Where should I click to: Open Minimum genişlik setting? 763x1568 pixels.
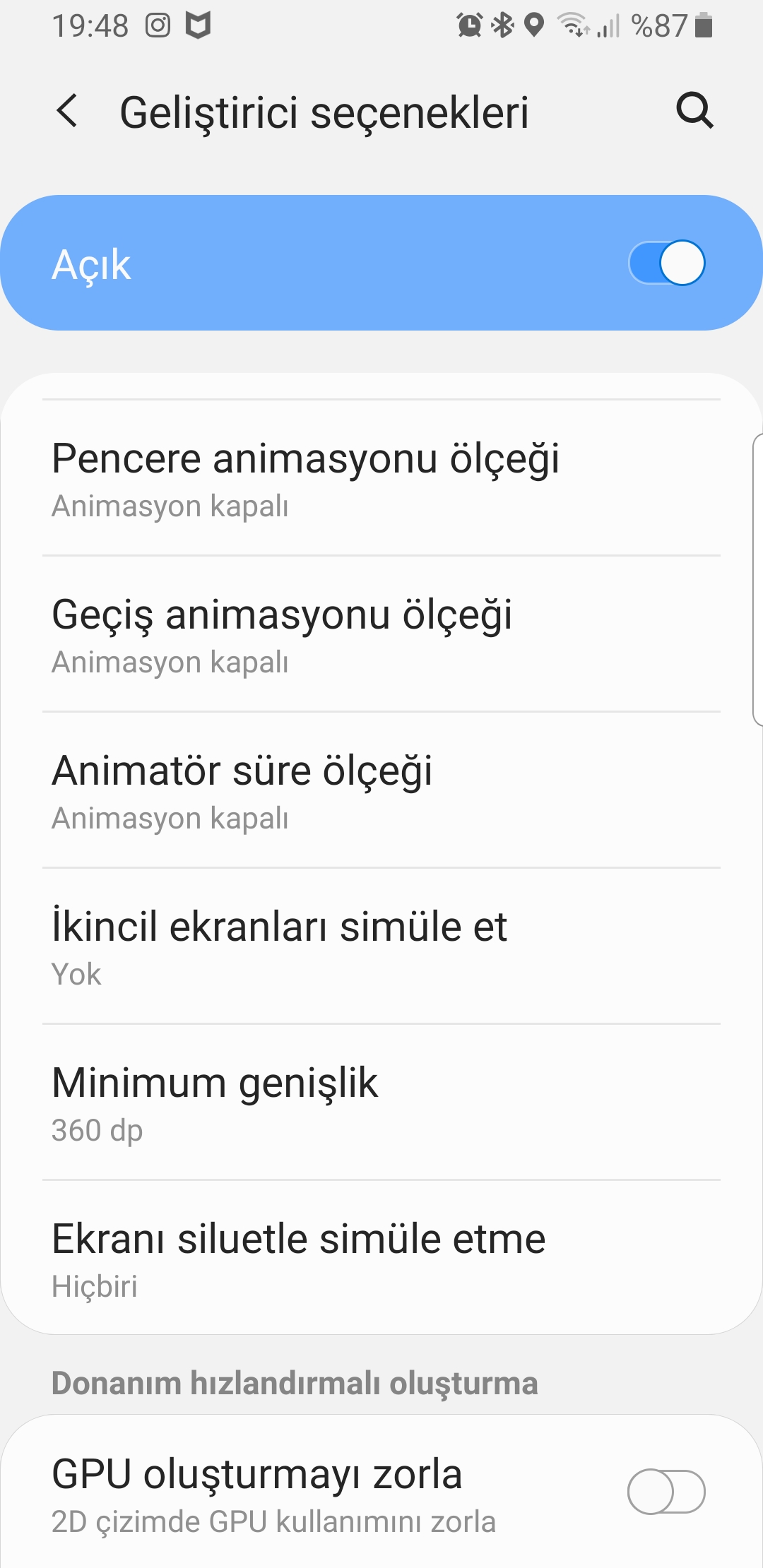(x=381, y=1103)
